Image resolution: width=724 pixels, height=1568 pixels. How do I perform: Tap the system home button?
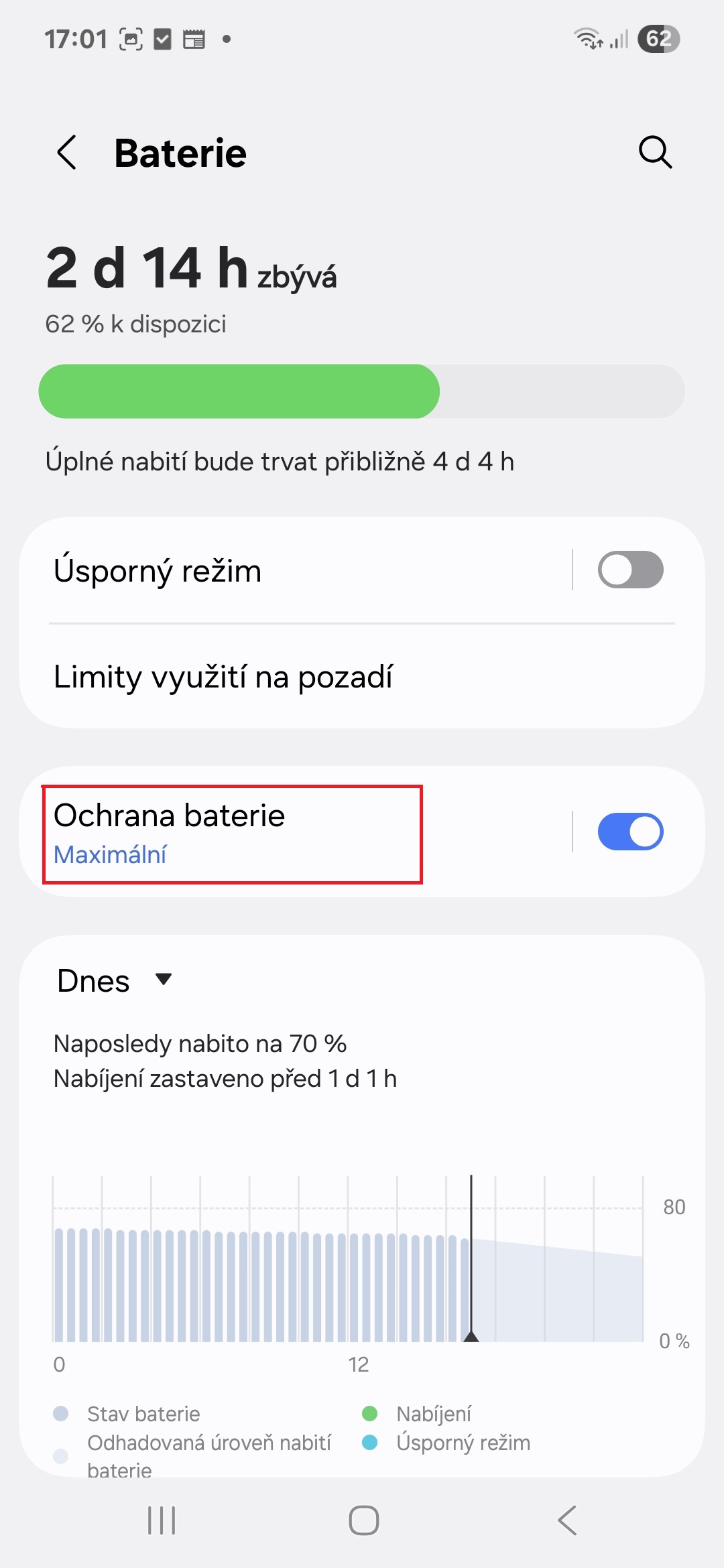pos(363,1520)
